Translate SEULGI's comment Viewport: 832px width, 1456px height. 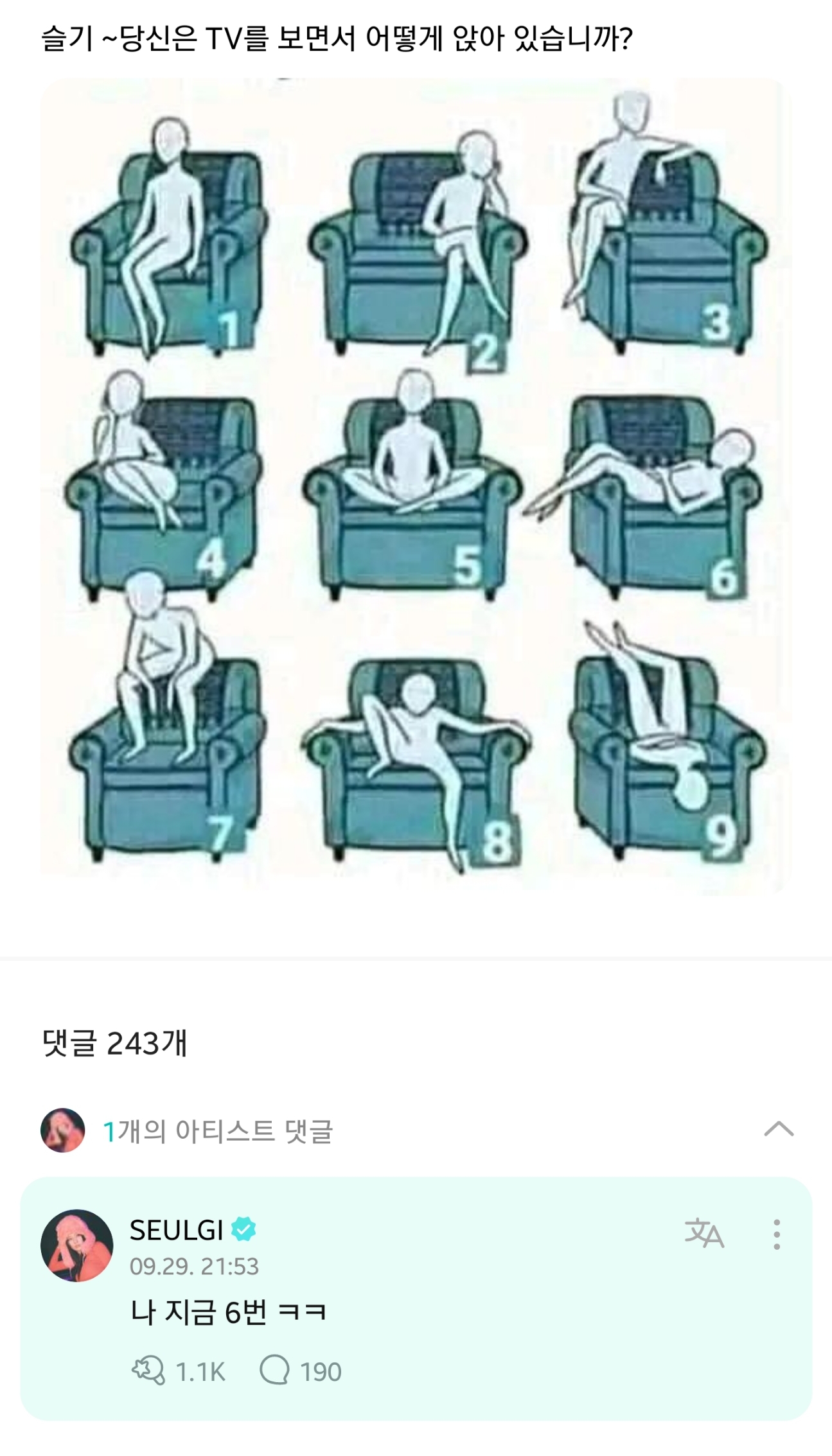pos(704,1234)
